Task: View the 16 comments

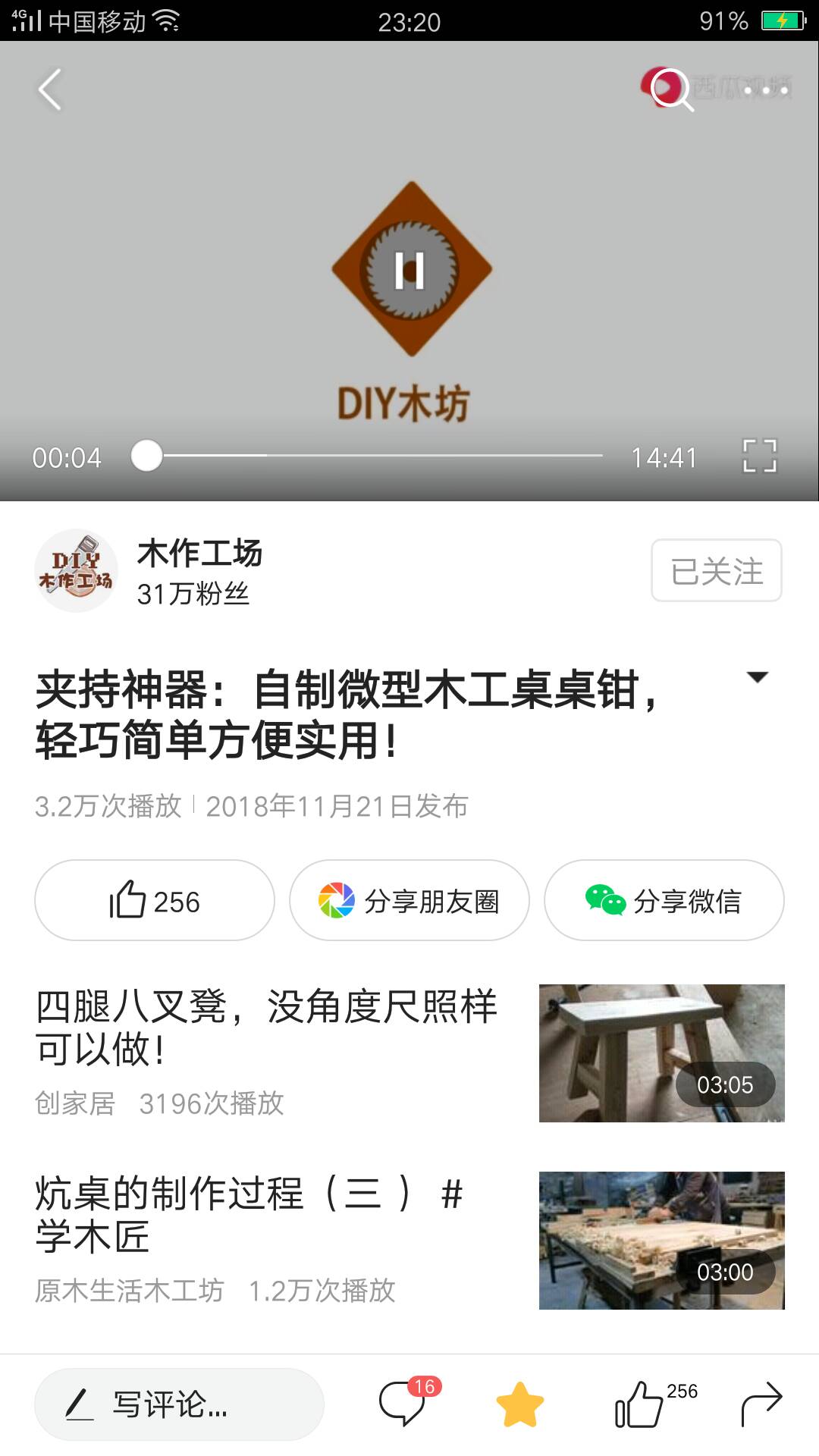Action: click(x=403, y=1403)
